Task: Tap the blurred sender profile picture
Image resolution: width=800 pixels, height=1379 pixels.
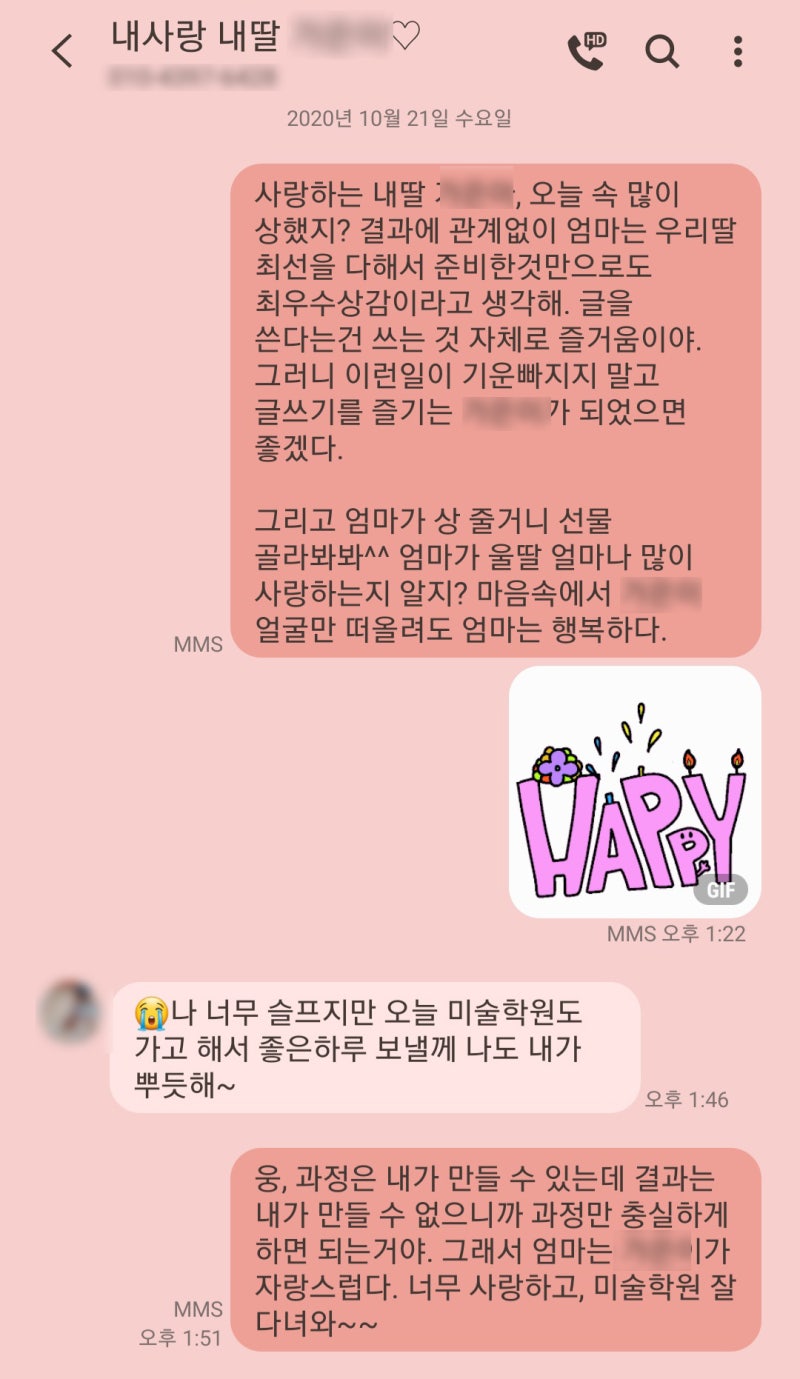Action: click(69, 1010)
